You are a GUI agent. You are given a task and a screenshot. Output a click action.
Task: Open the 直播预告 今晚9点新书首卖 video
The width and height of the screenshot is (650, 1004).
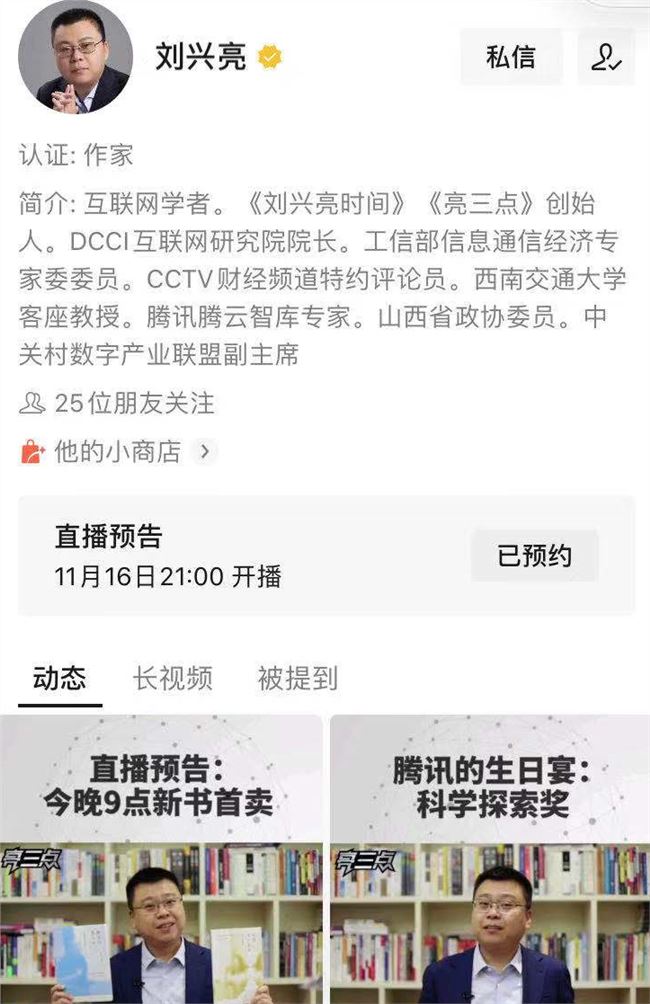pos(162,860)
